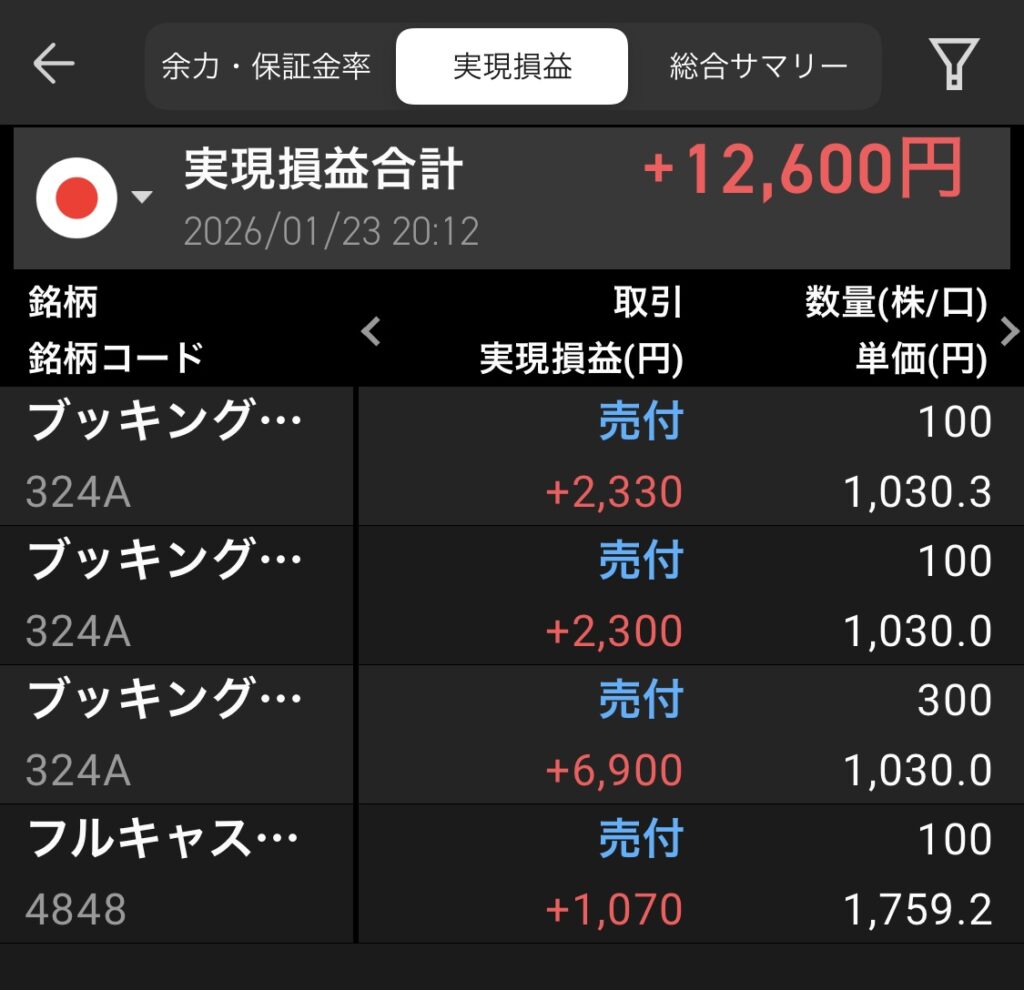Switch to the 余力・保証金率 tab

pos(267,67)
